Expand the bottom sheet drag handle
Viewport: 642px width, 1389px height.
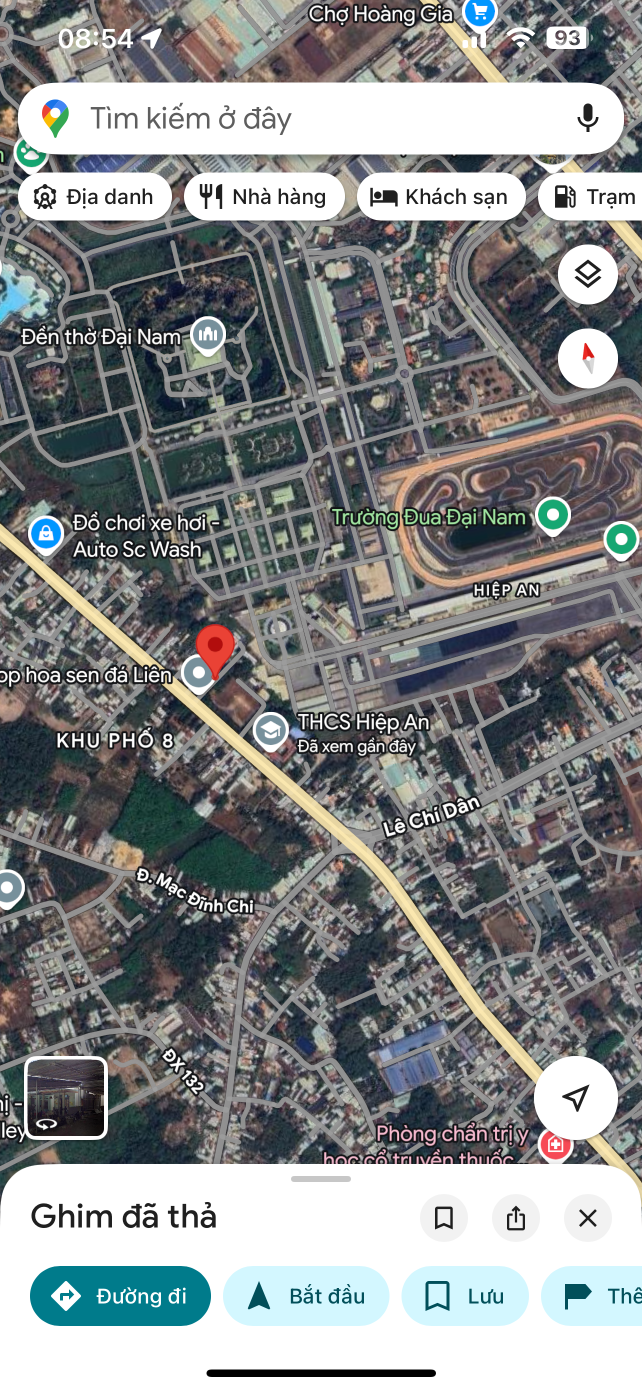pyautogui.click(x=321, y=1179)
